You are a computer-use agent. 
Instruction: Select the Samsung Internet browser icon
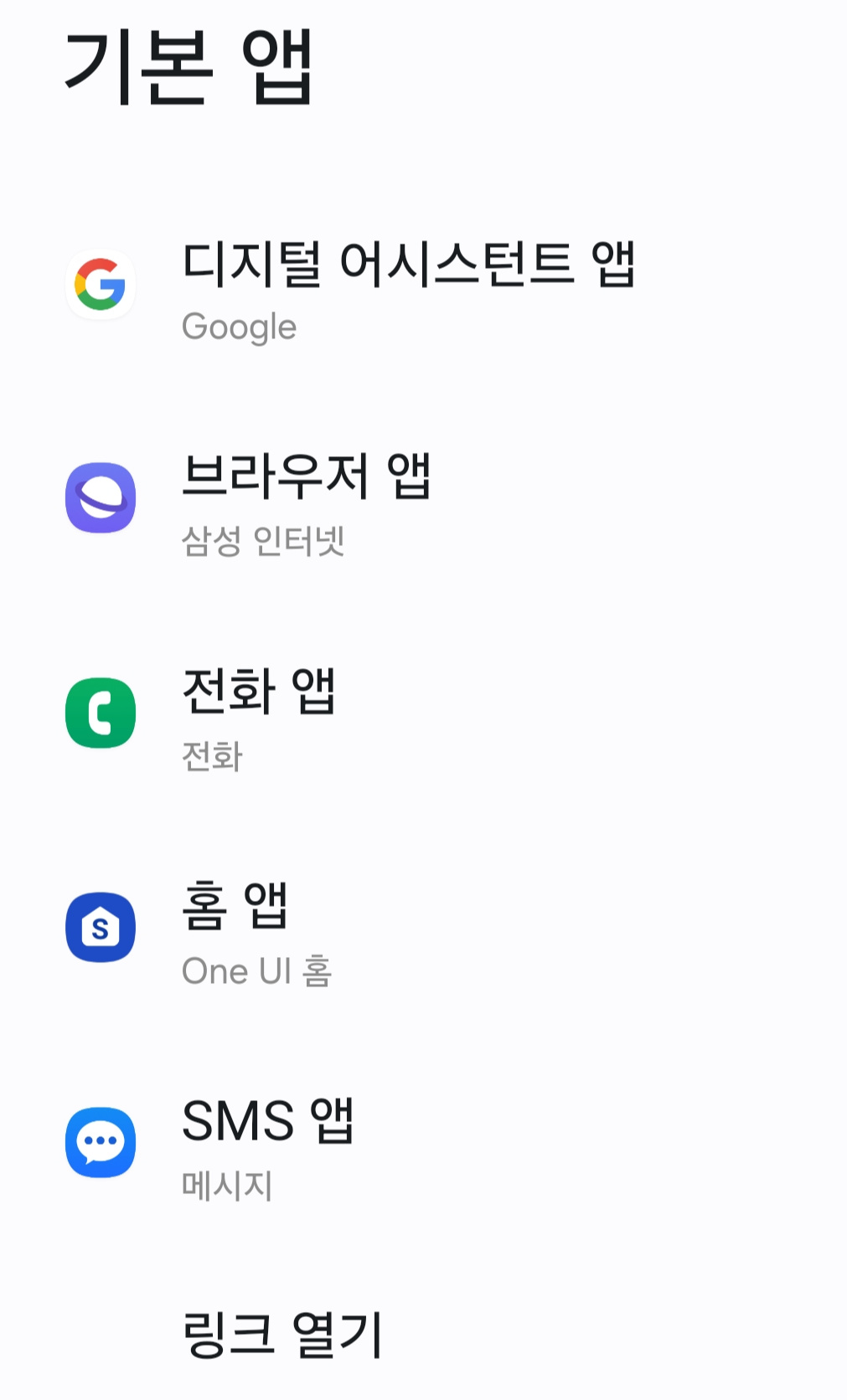point(100,497)
